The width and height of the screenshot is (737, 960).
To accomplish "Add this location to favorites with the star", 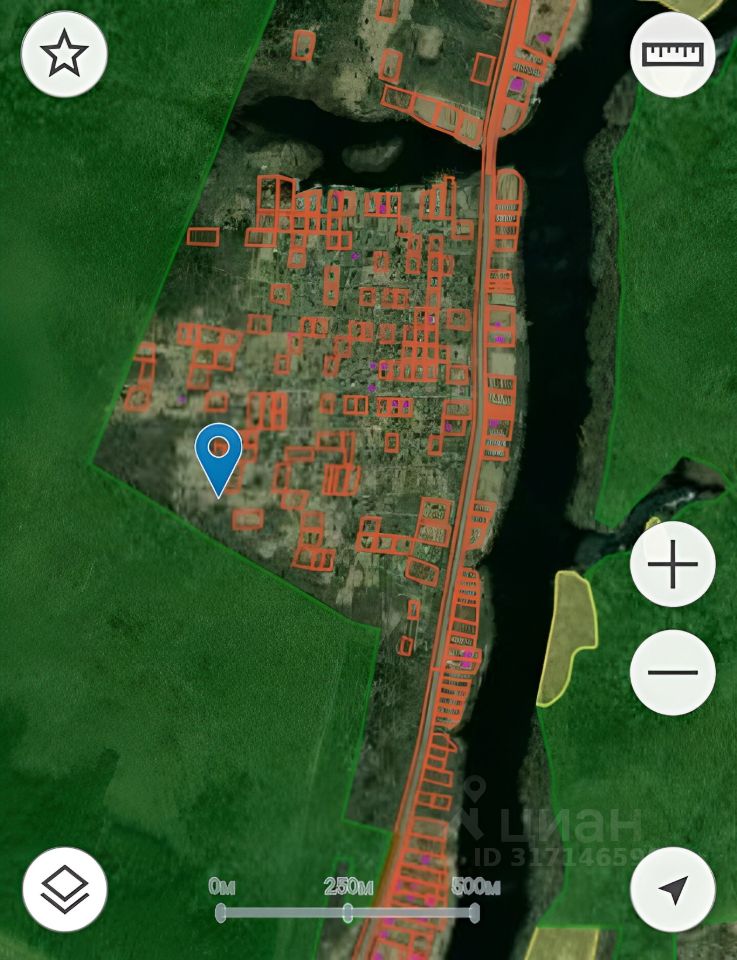I will pyautogui.click(x=64, y=54).
